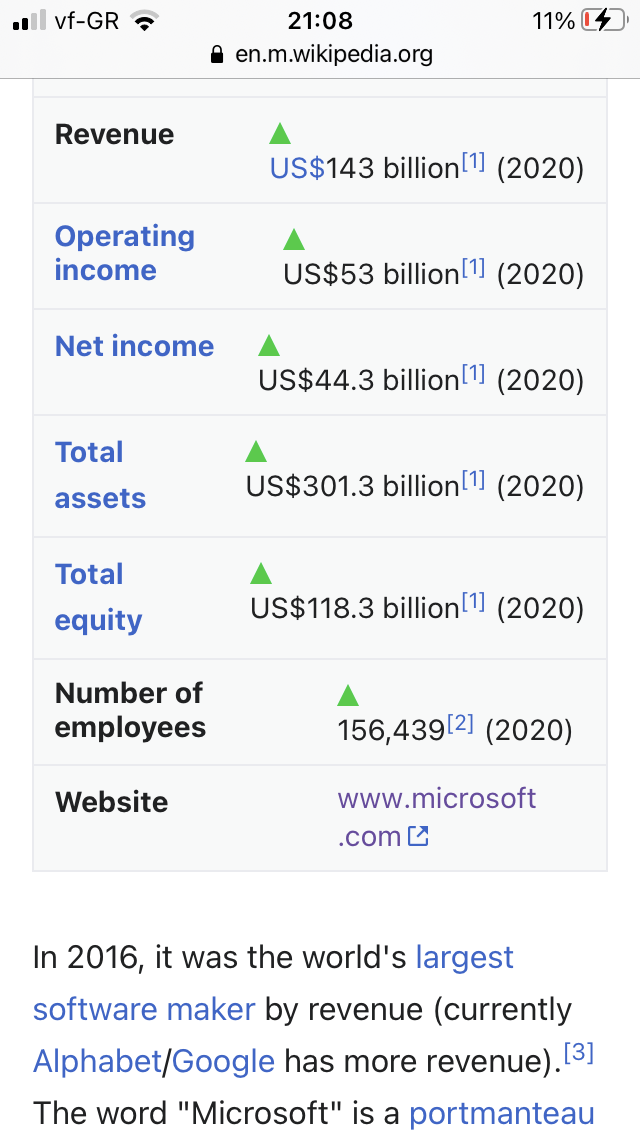Open the US$ link in Revenue

point(297,168)
